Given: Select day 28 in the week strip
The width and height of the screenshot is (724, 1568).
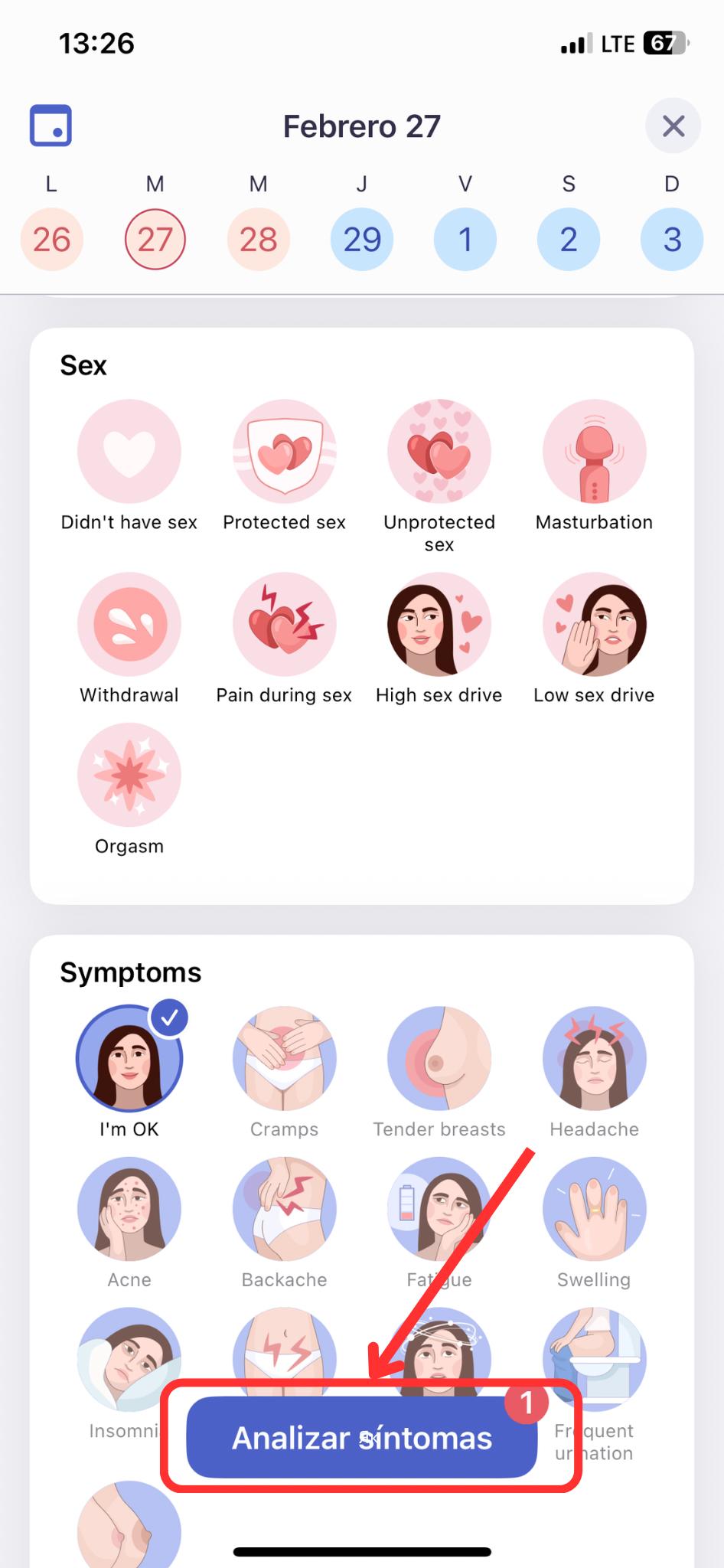Looking at the screenshot, I should [x=258, y=240].
